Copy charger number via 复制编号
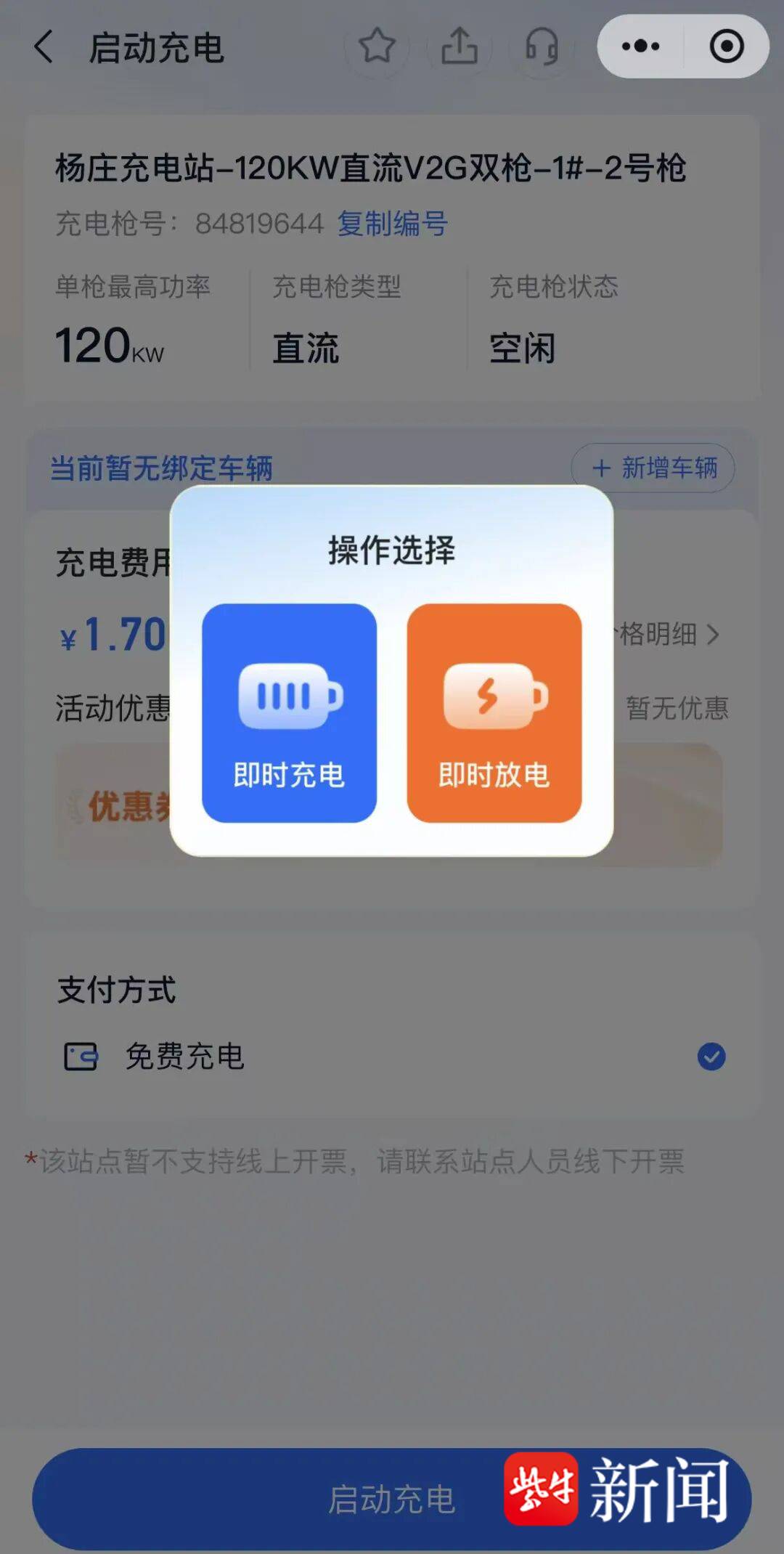 click(x=392, y=224)
